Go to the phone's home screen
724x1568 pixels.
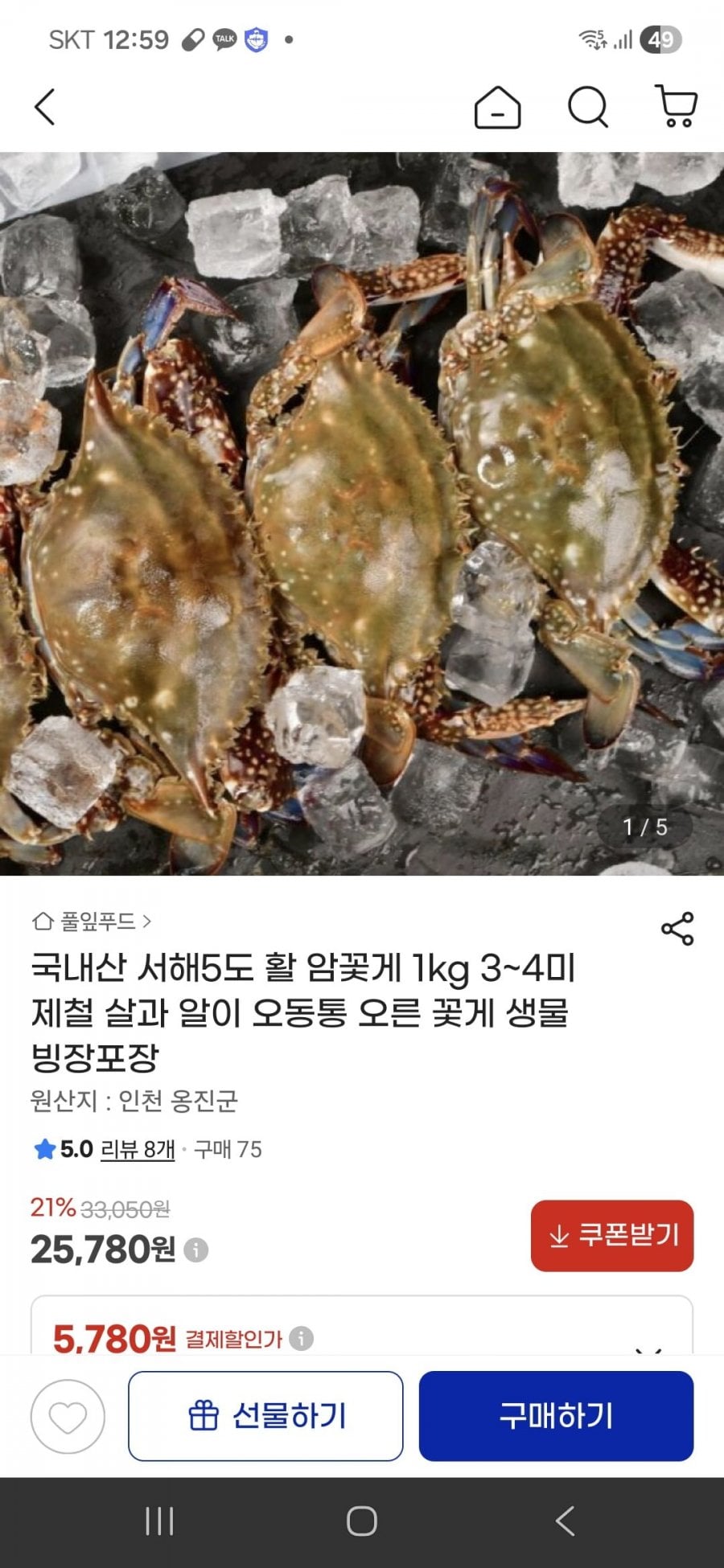362,1521
